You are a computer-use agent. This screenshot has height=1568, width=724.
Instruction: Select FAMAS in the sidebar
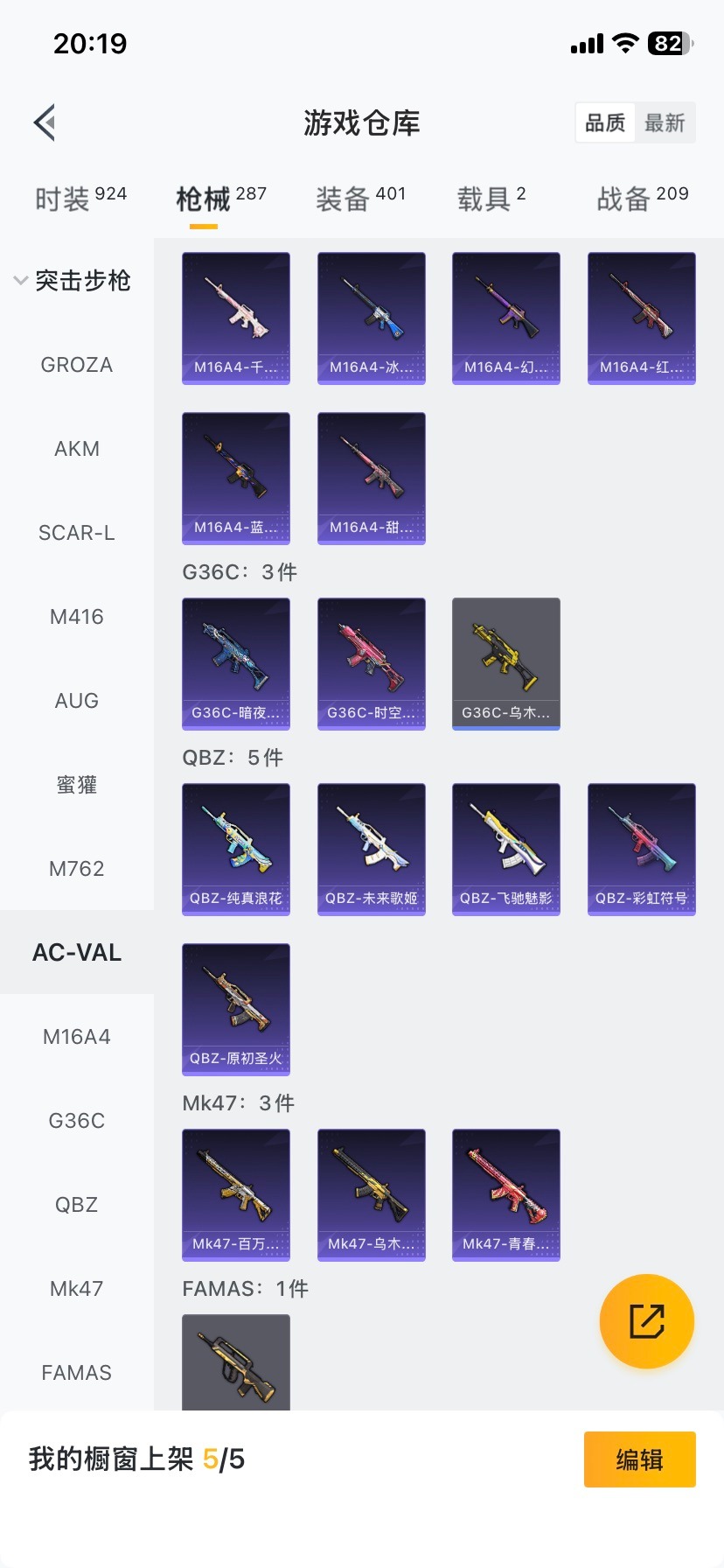[x=76, y=1373]
